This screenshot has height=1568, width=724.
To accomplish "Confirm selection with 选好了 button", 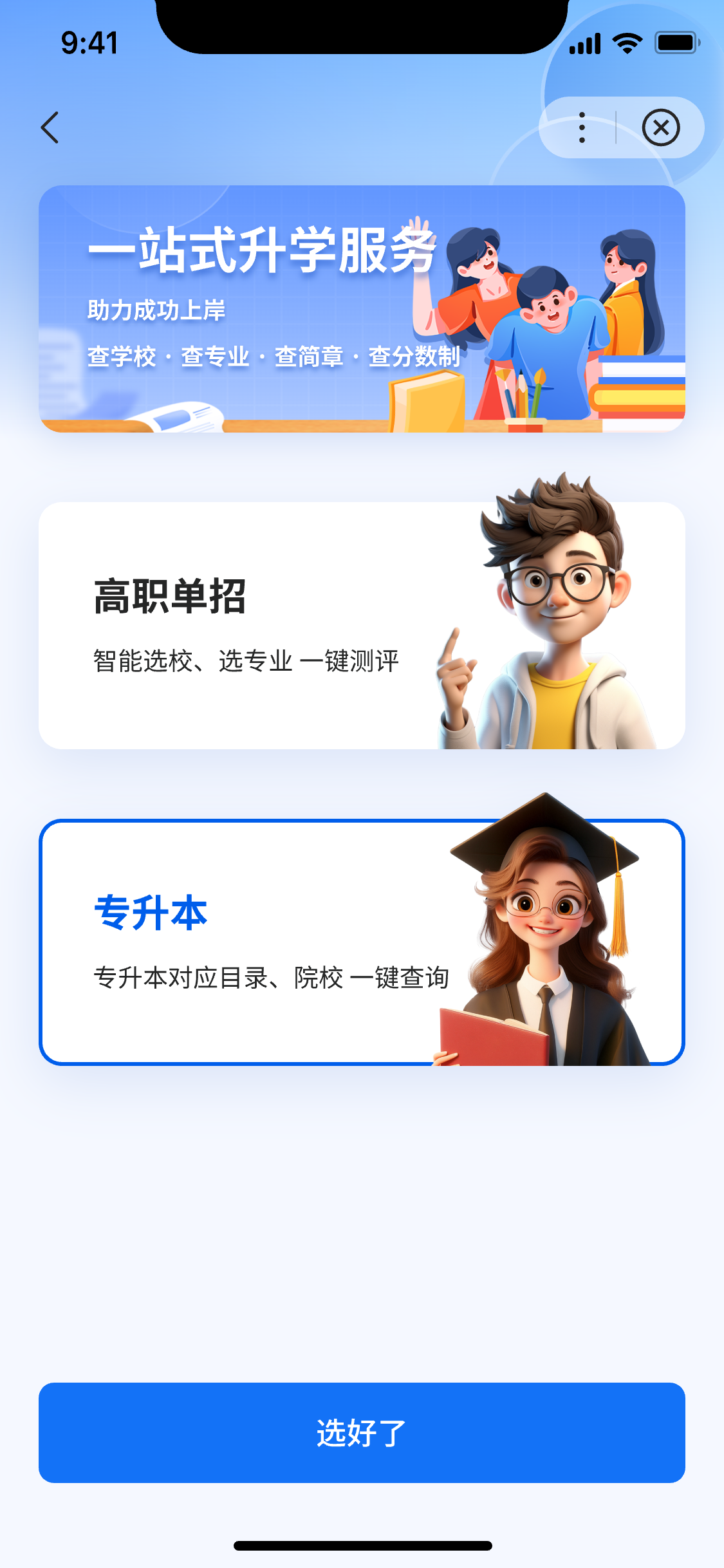I will 362,1433.
